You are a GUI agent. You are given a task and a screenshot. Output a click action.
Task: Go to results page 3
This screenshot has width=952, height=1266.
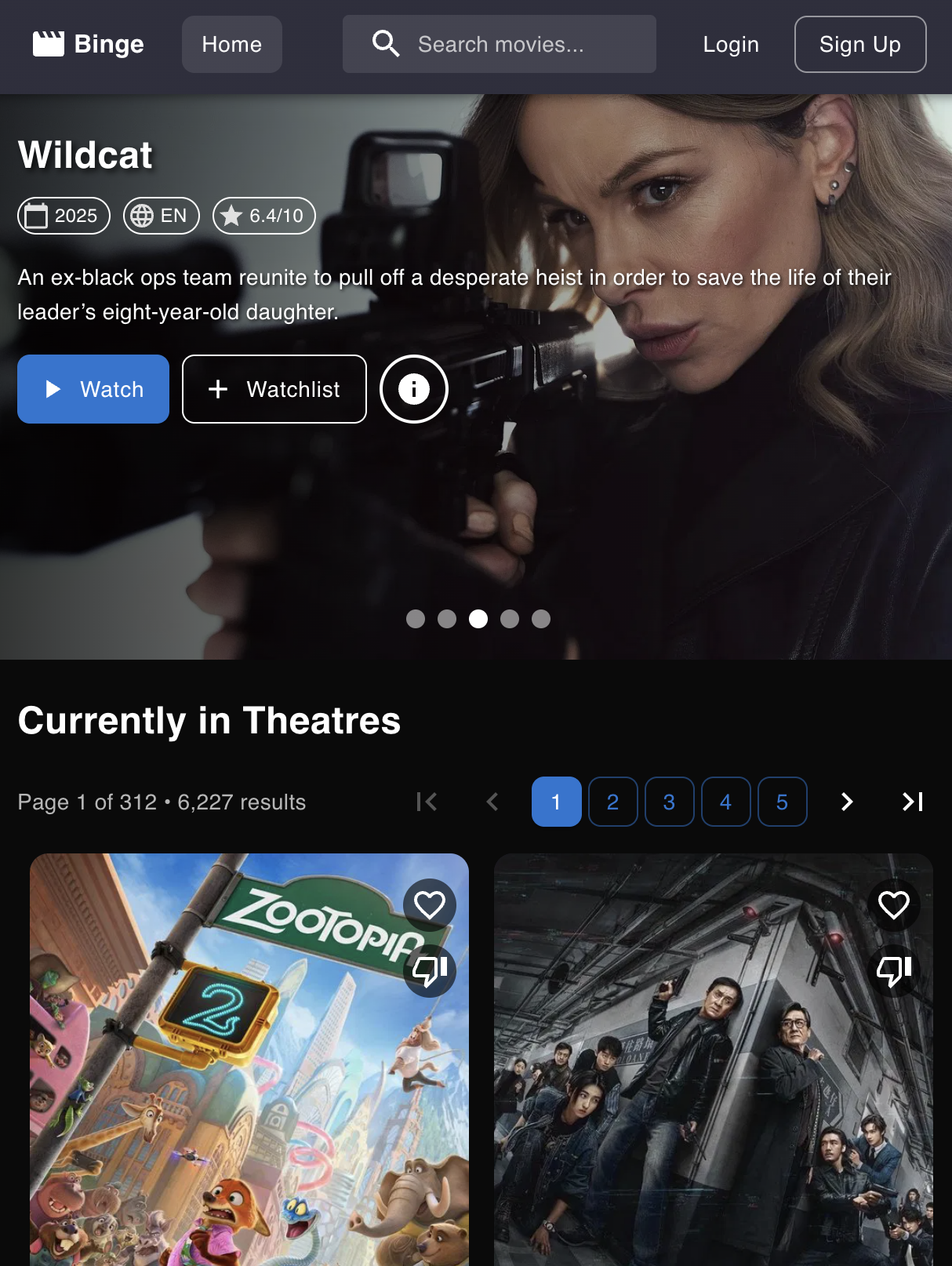pos(669,802)
